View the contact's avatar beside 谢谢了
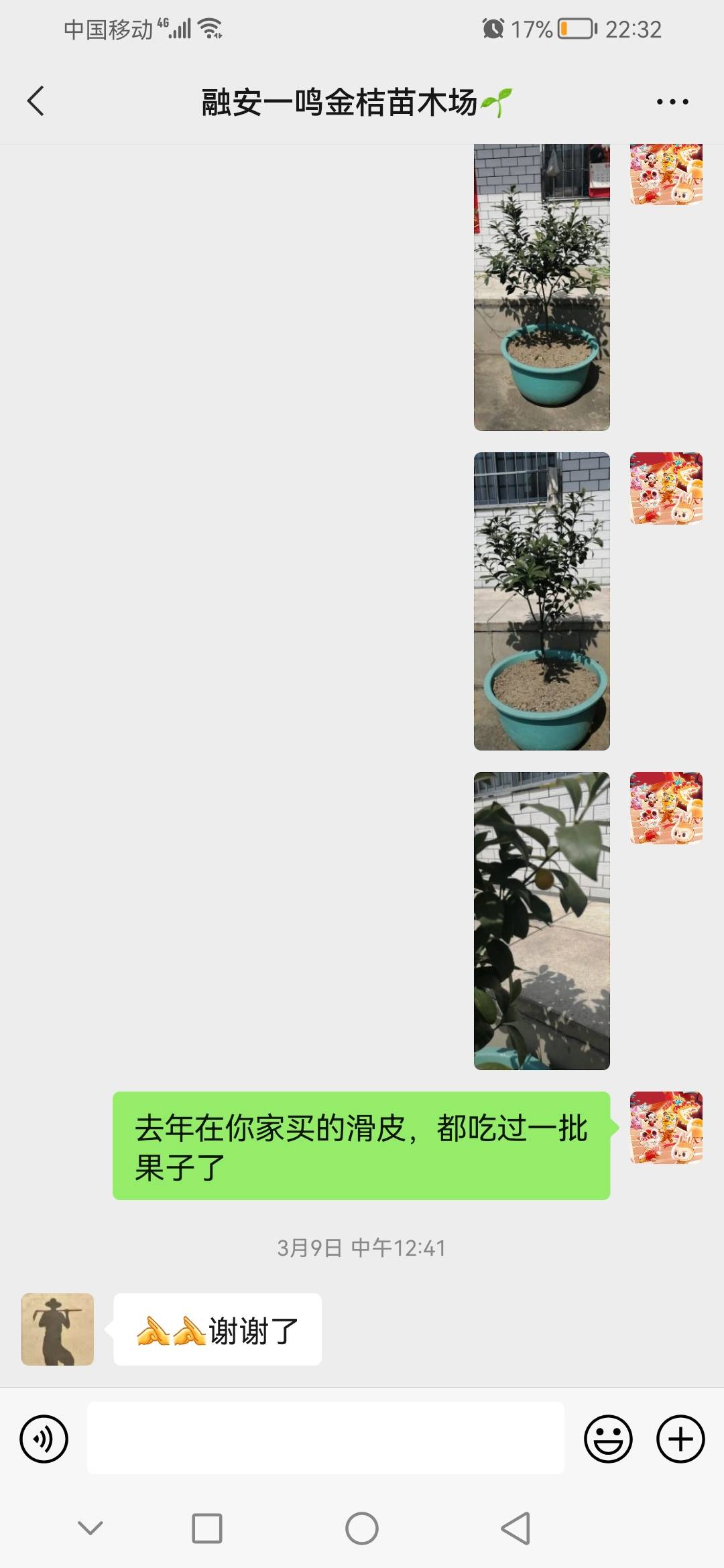The image size is (724, 1568). tap(58, 1329)
